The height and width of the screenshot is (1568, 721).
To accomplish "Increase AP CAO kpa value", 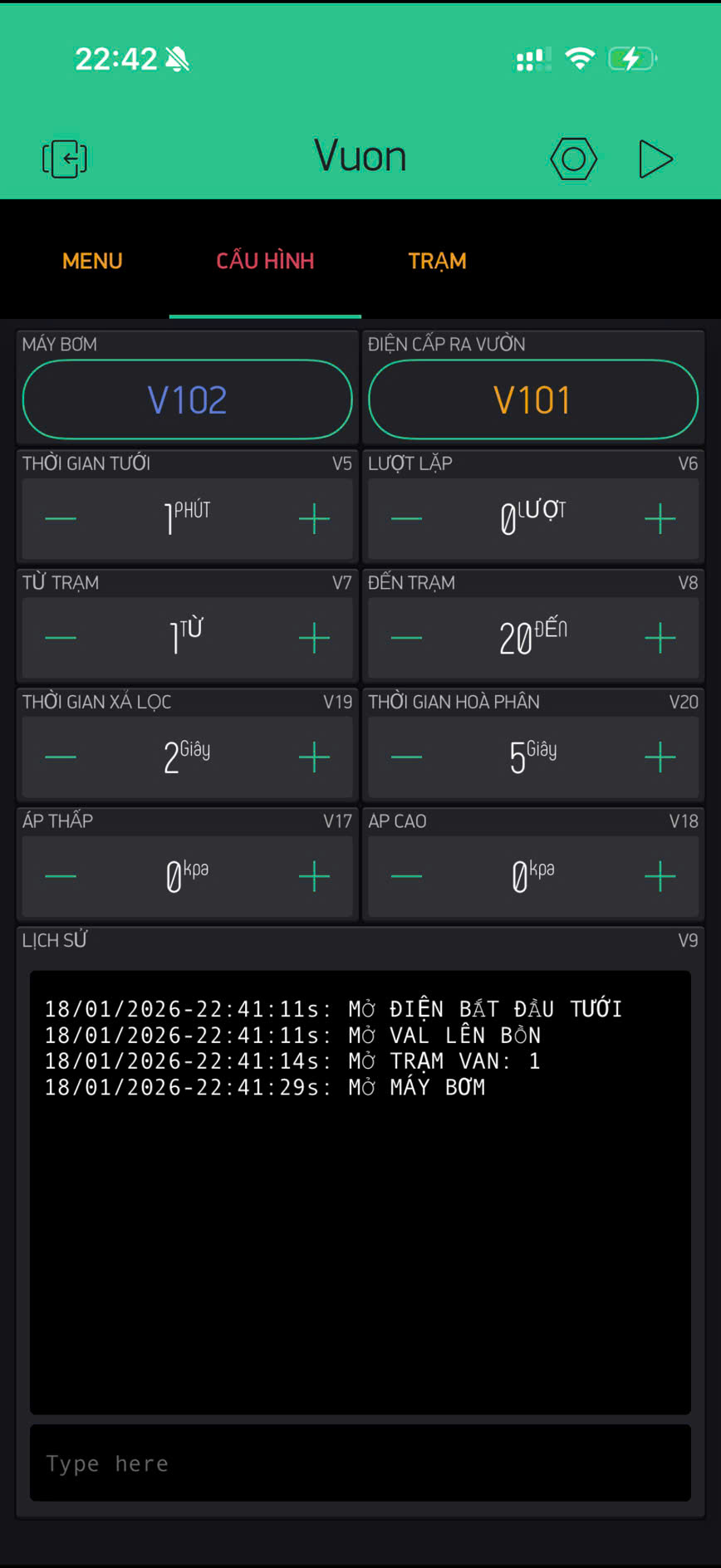I will (x=660, y=876).
